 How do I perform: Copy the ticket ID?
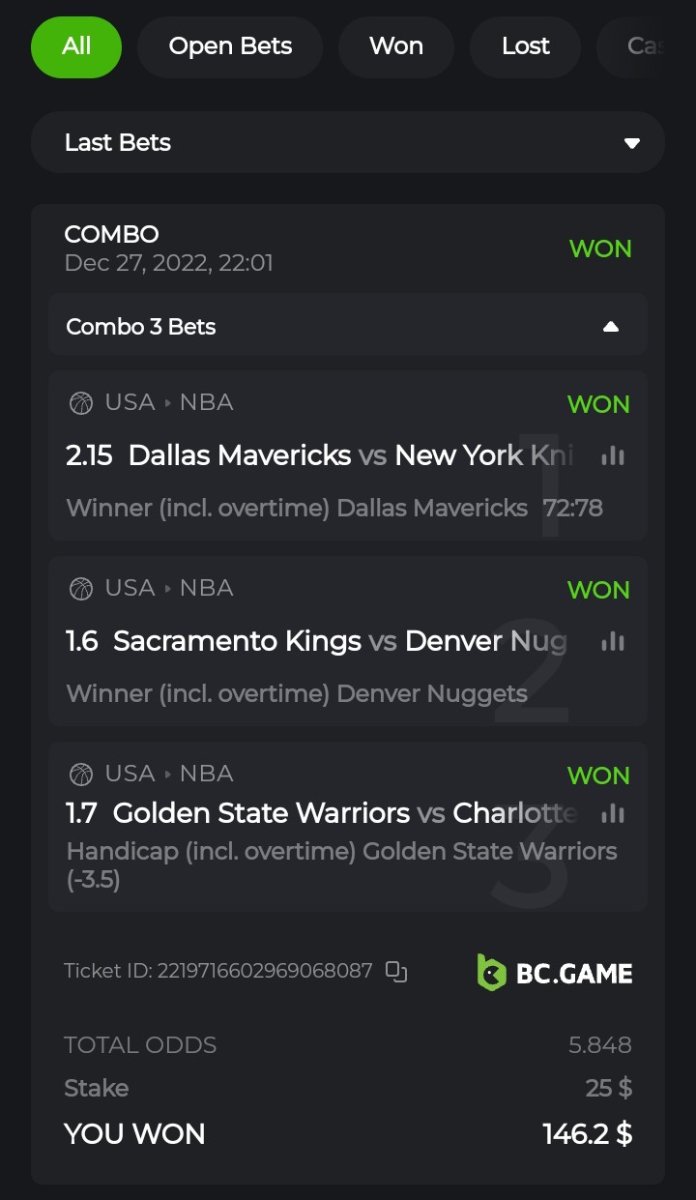[397, 971]
